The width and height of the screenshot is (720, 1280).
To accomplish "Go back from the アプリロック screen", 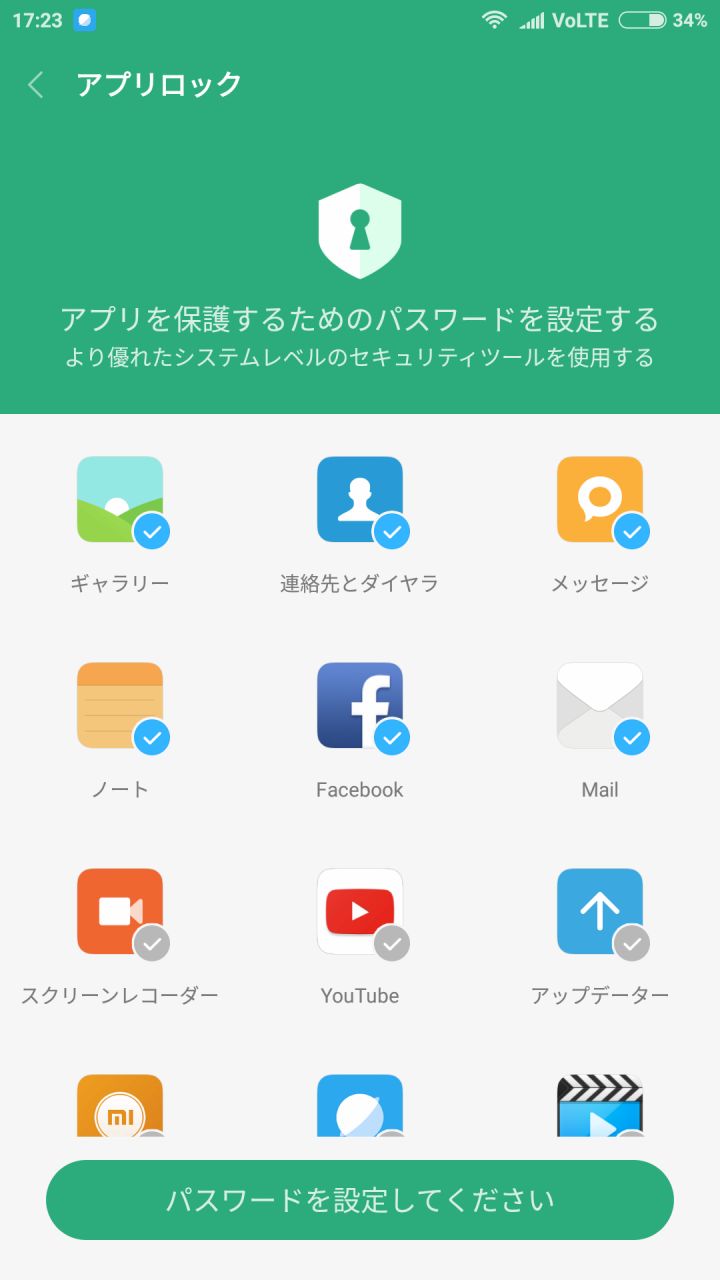I will click(x=36, y=85).
